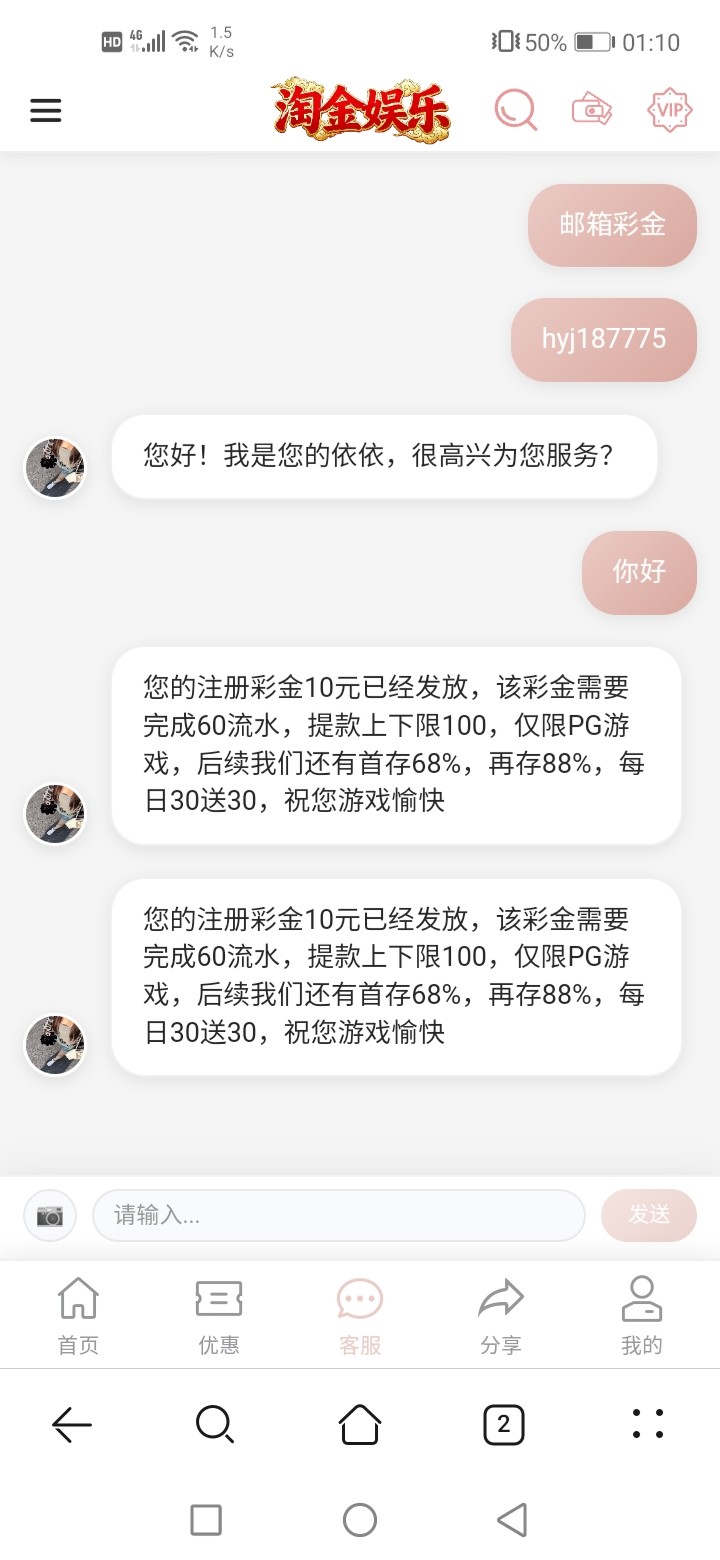The image size is (720, 1560).
Task: Open the search icon in header
Action: [x=516, y=110]
